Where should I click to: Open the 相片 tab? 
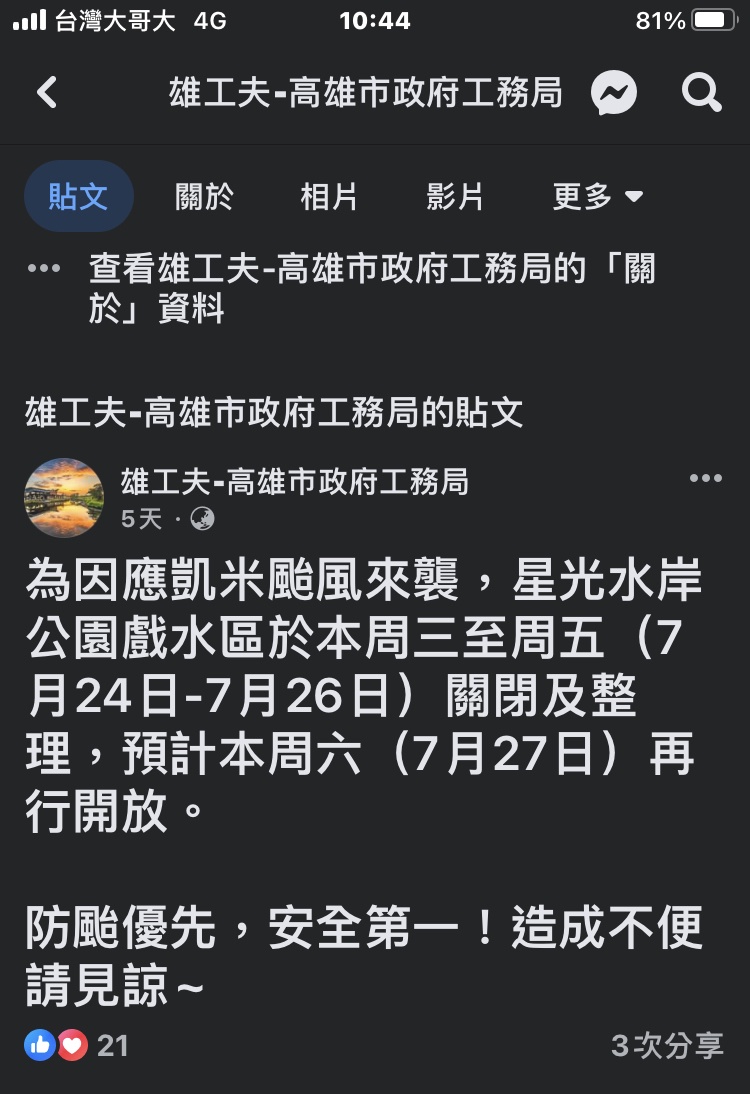pyautogui.click(x=329, y=196)
